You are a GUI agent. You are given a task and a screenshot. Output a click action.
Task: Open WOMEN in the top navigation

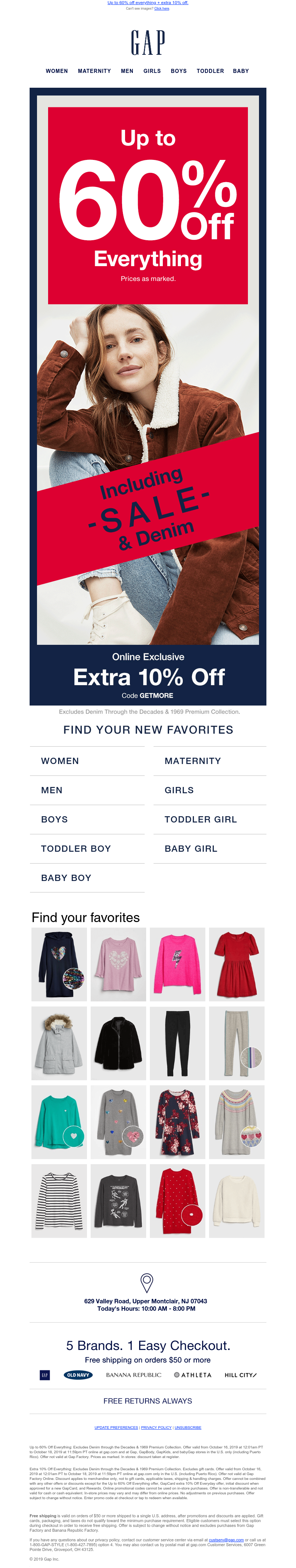57,71
